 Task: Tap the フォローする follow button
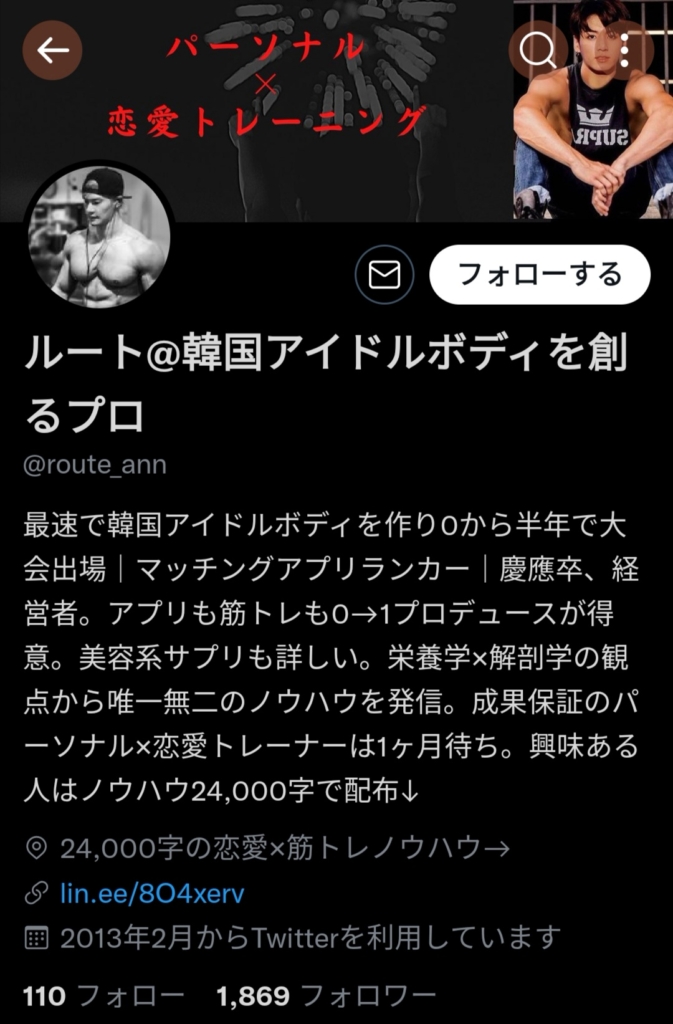(539, 274)
